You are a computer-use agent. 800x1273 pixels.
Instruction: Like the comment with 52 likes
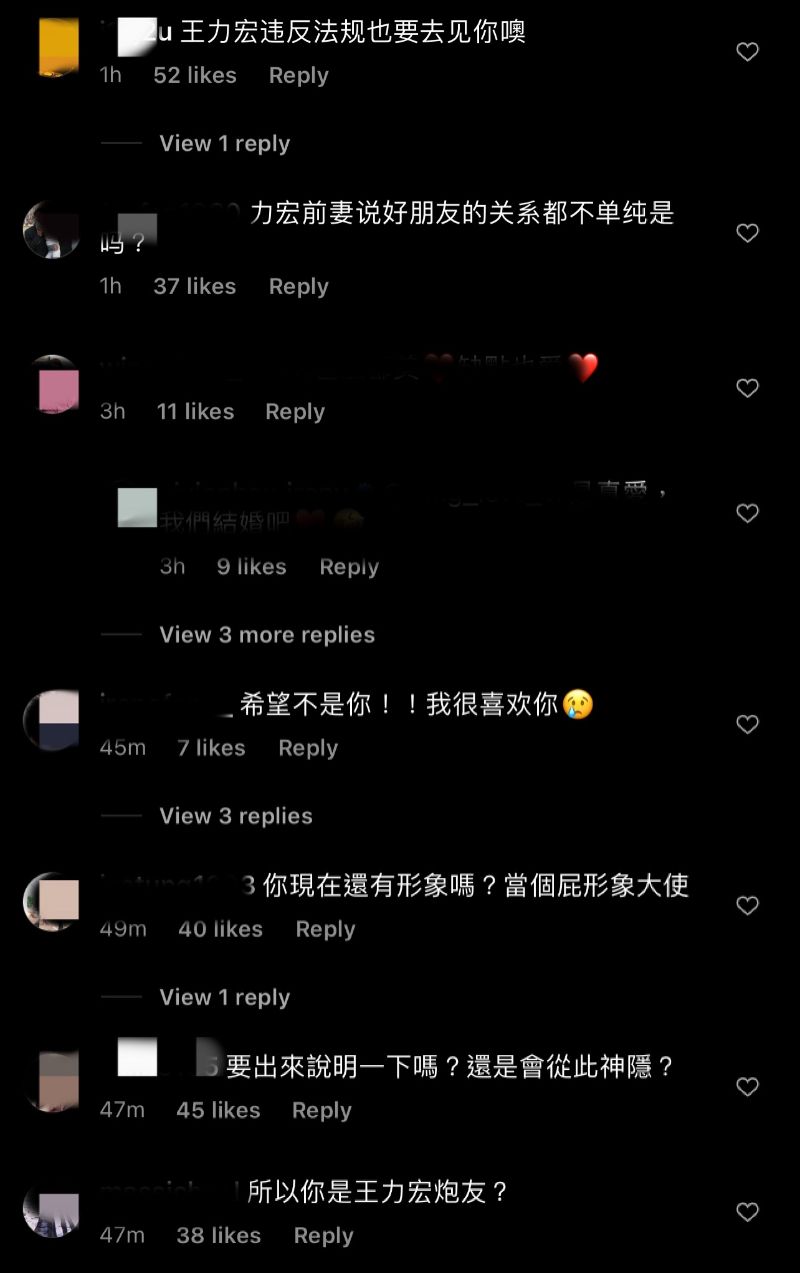(x=747, y=52)
